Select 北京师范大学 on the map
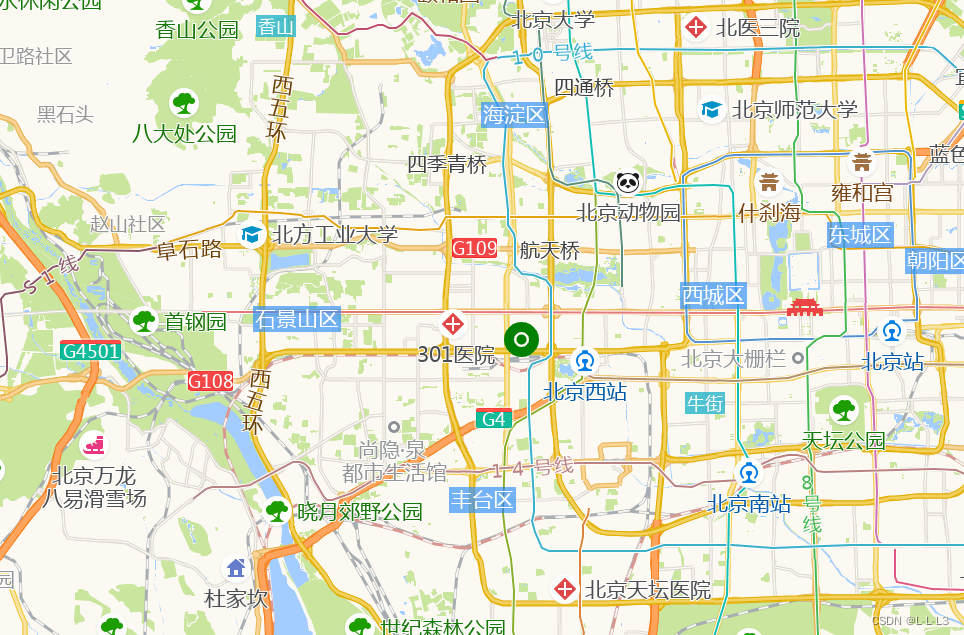This screenshot has height=635, width=964. point(711,109)
